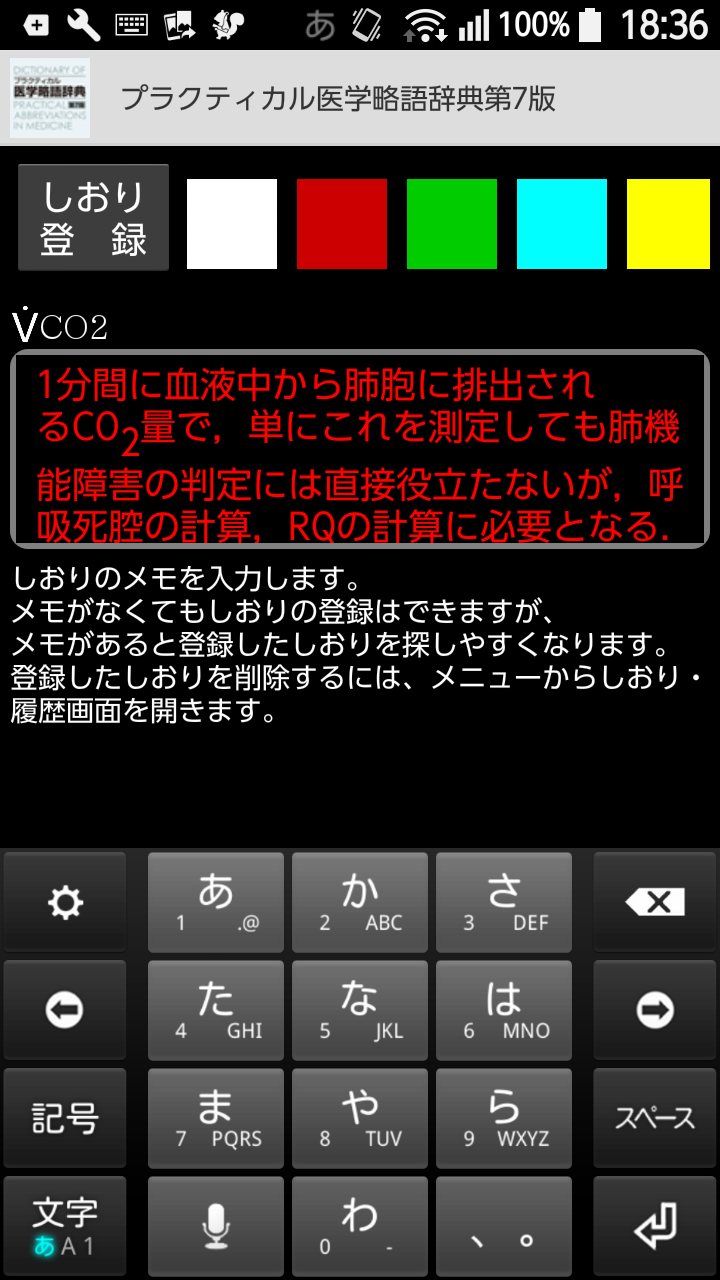Open keyboard settings gear

(x=65, y=903)
